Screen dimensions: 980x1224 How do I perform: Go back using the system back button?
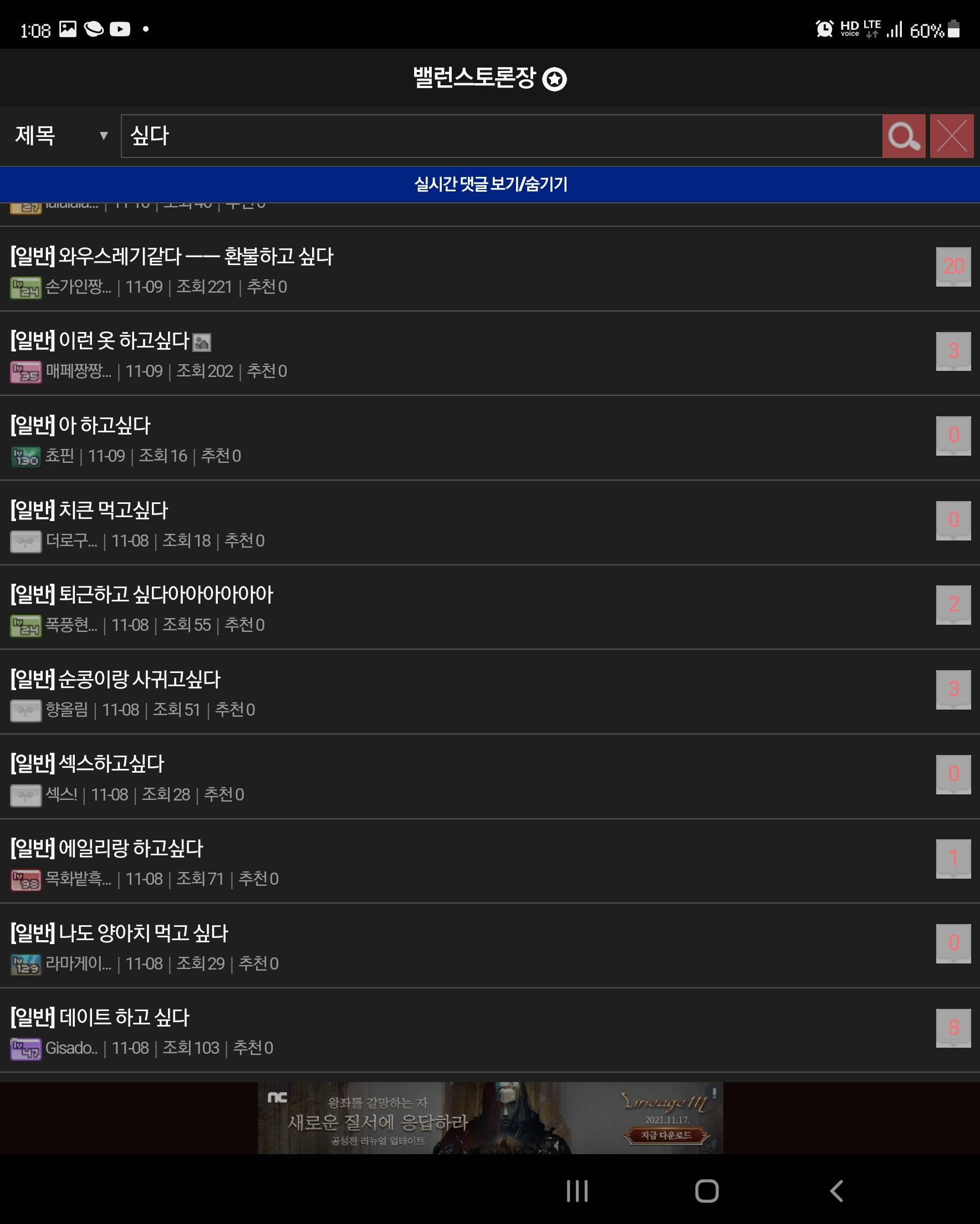click(x=836, y=1191)
